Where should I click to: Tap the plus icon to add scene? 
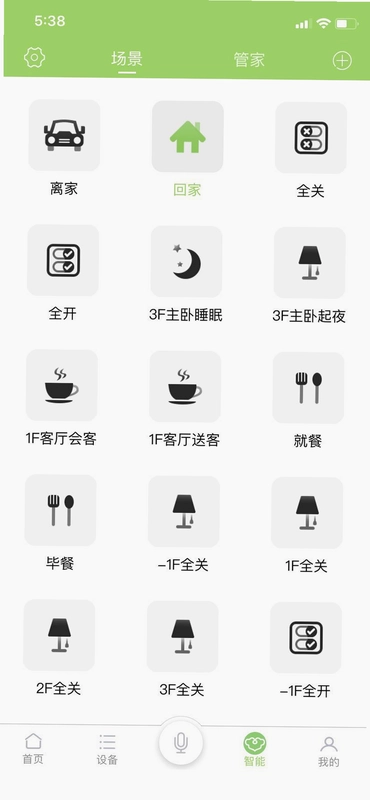point(342,61)
